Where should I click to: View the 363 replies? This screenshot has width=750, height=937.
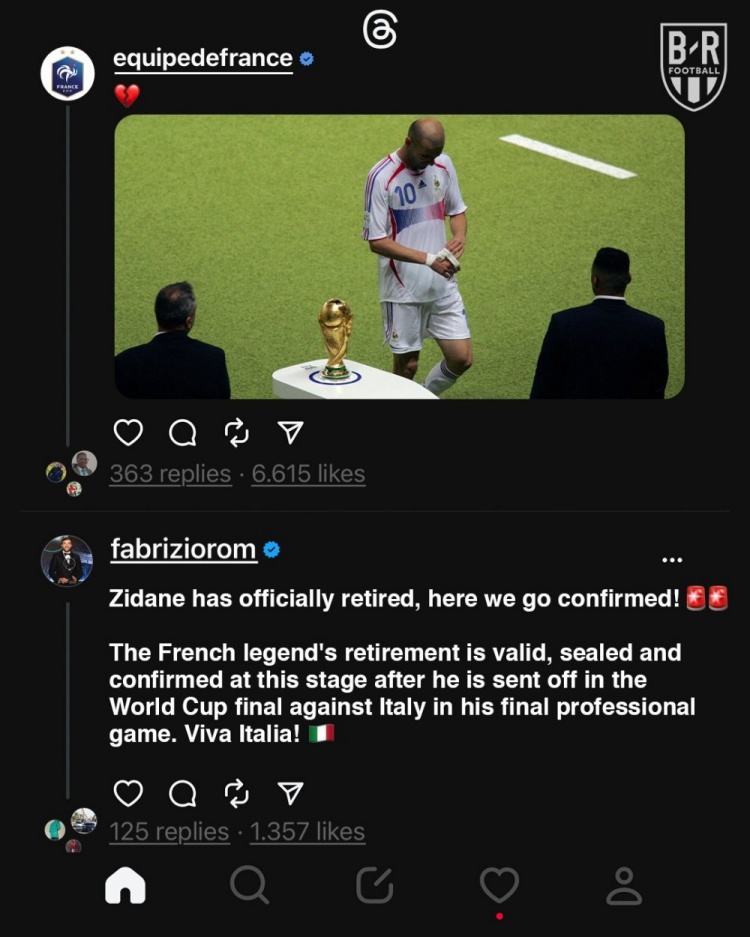(170, 474)
